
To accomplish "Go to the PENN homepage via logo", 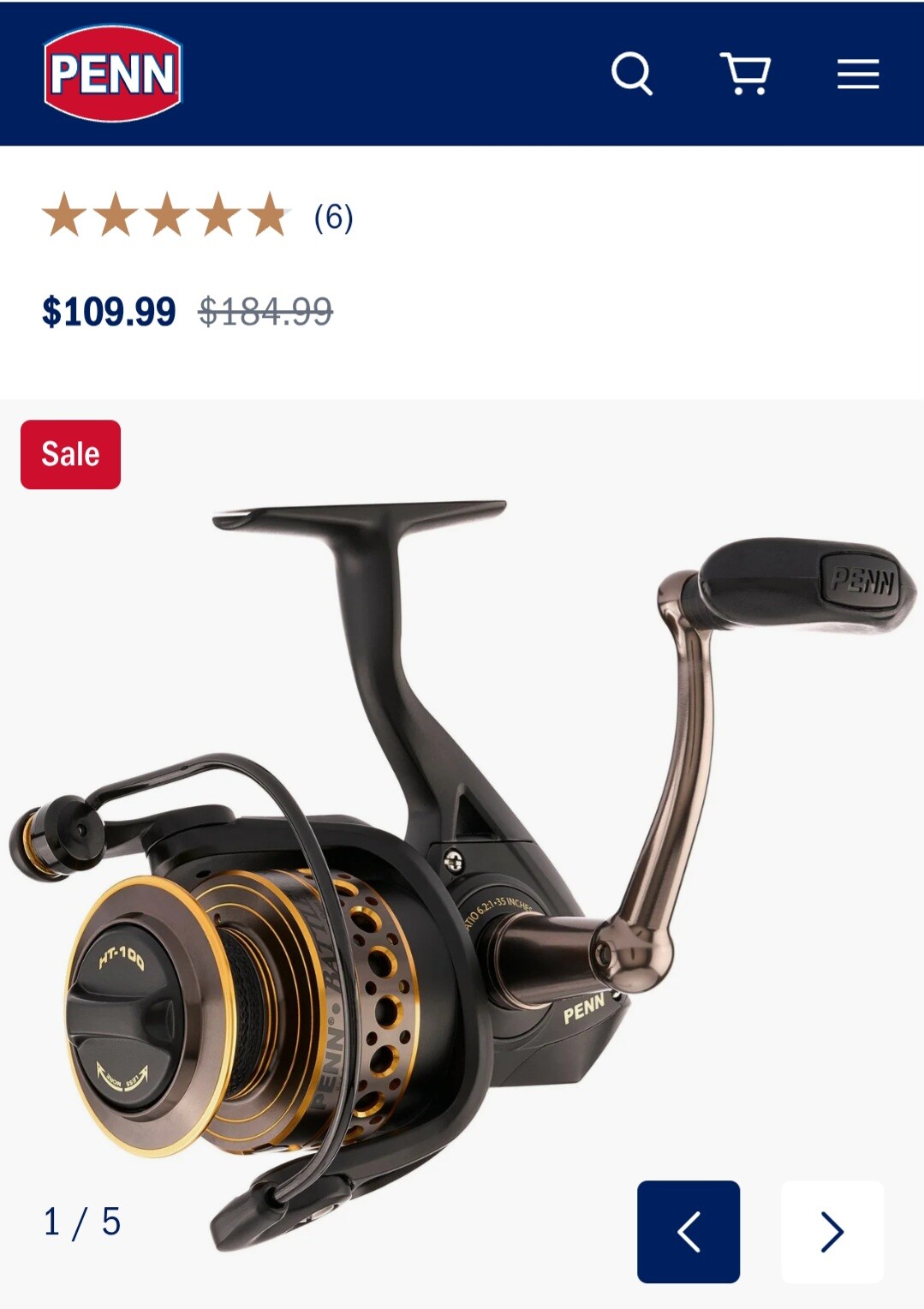I will (x=112, y=73).
